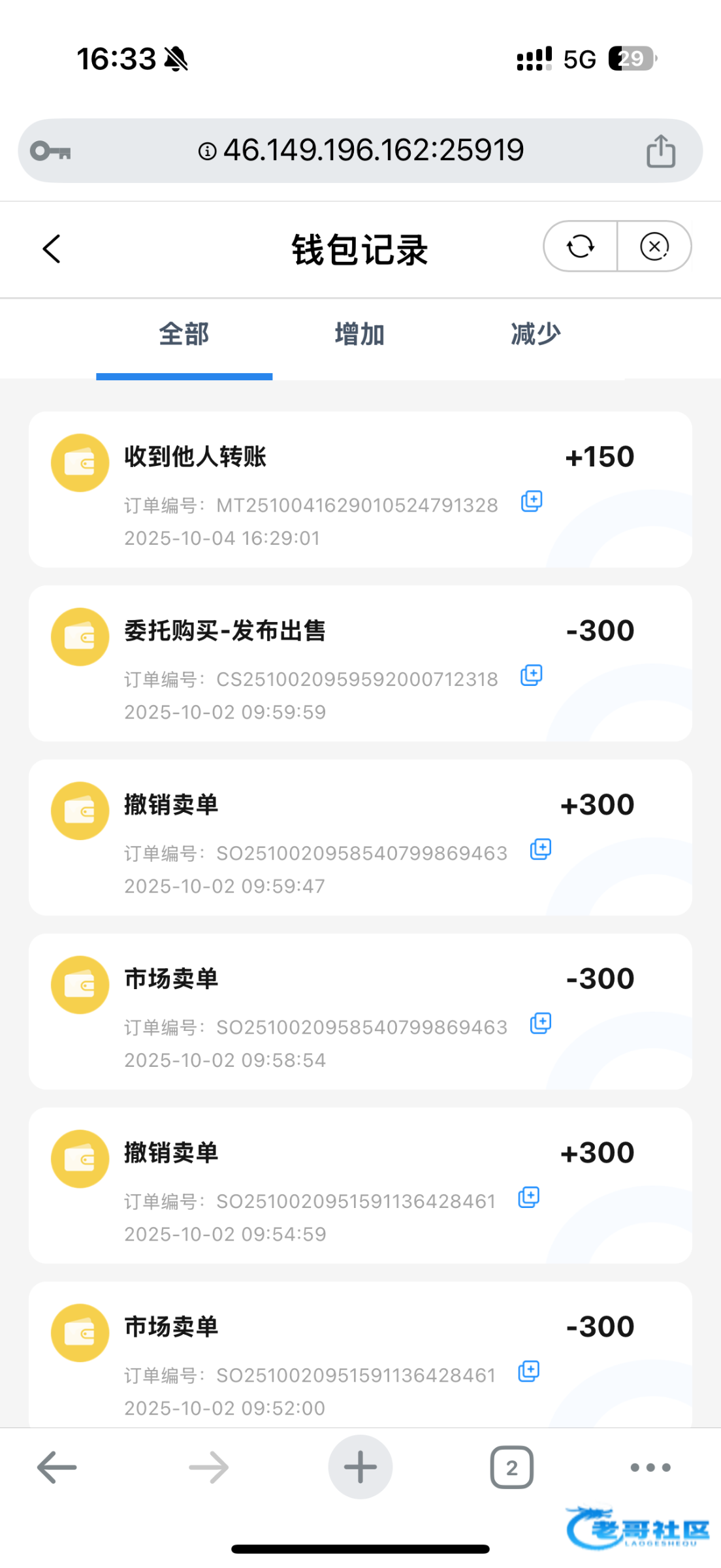Viewport: 721px width, 1568px height.
Task: Open a new browser tab
Action: click(360, 1467)
